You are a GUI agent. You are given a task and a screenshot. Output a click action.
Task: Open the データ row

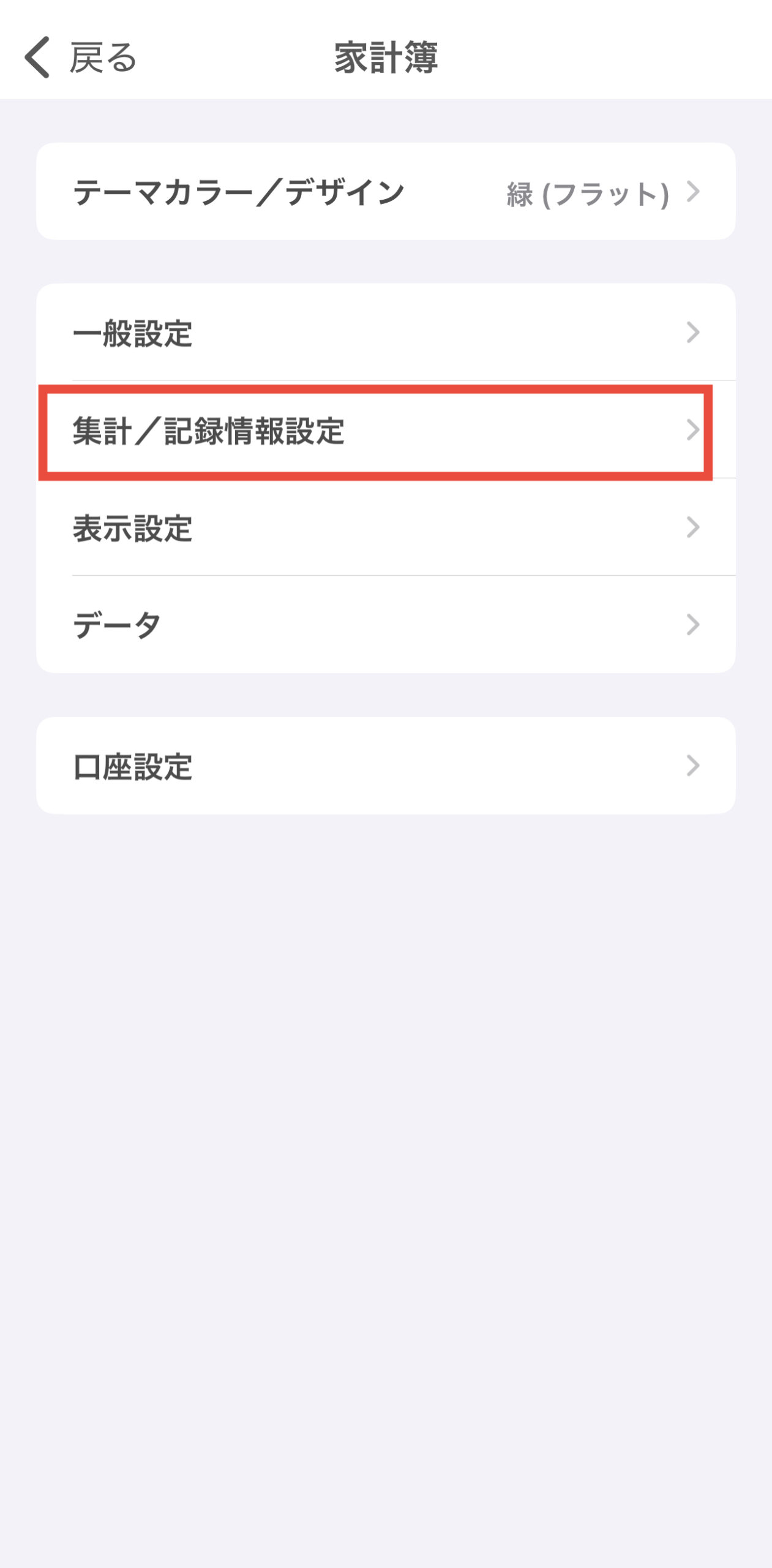386,625
